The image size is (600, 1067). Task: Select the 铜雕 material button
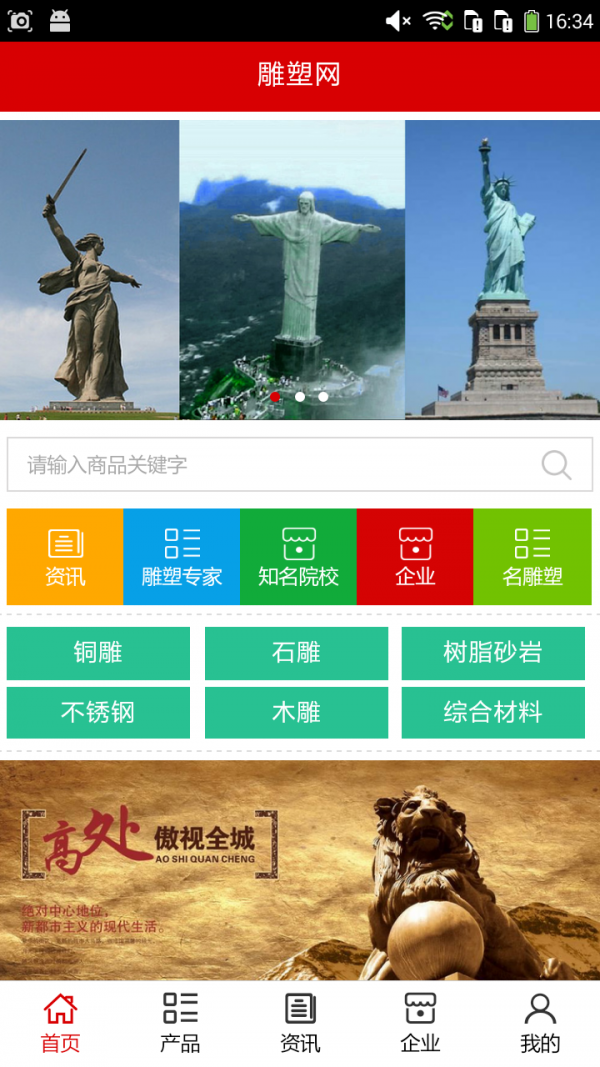98,653
